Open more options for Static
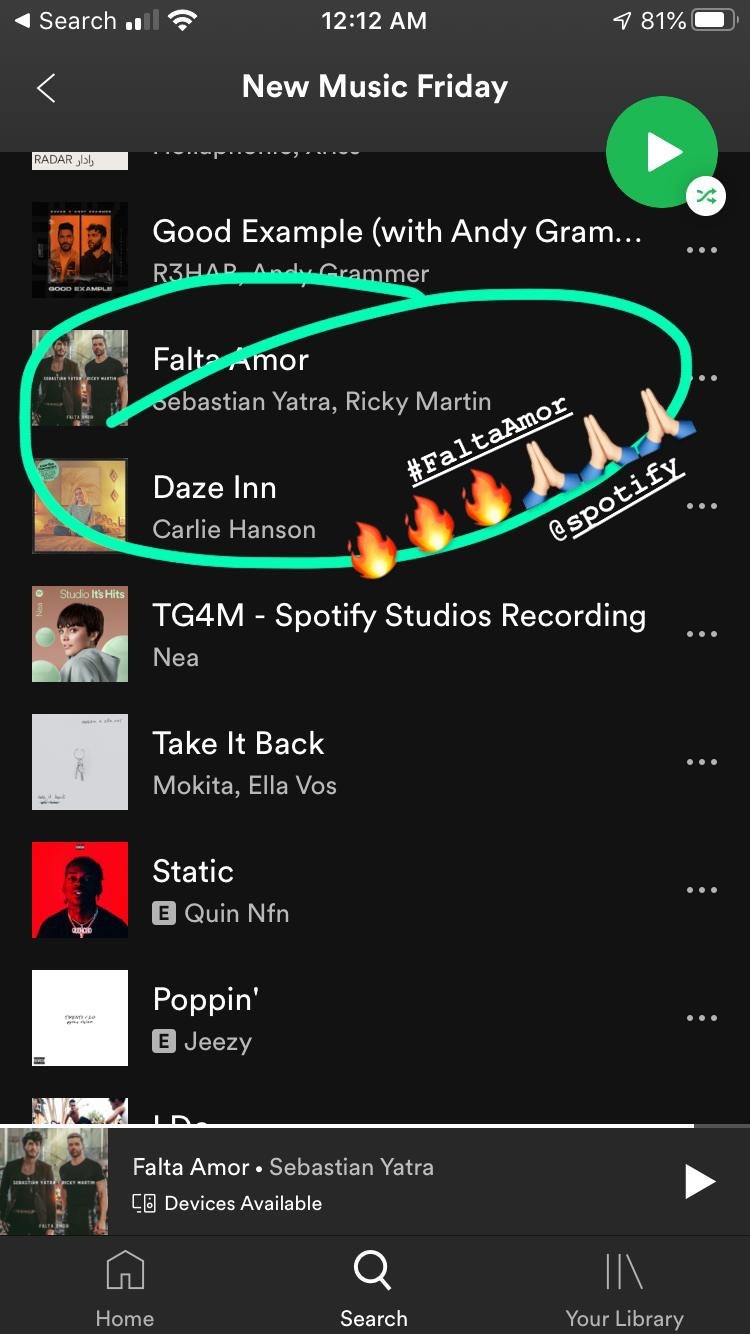750x1334 pixels. (702, 890)
